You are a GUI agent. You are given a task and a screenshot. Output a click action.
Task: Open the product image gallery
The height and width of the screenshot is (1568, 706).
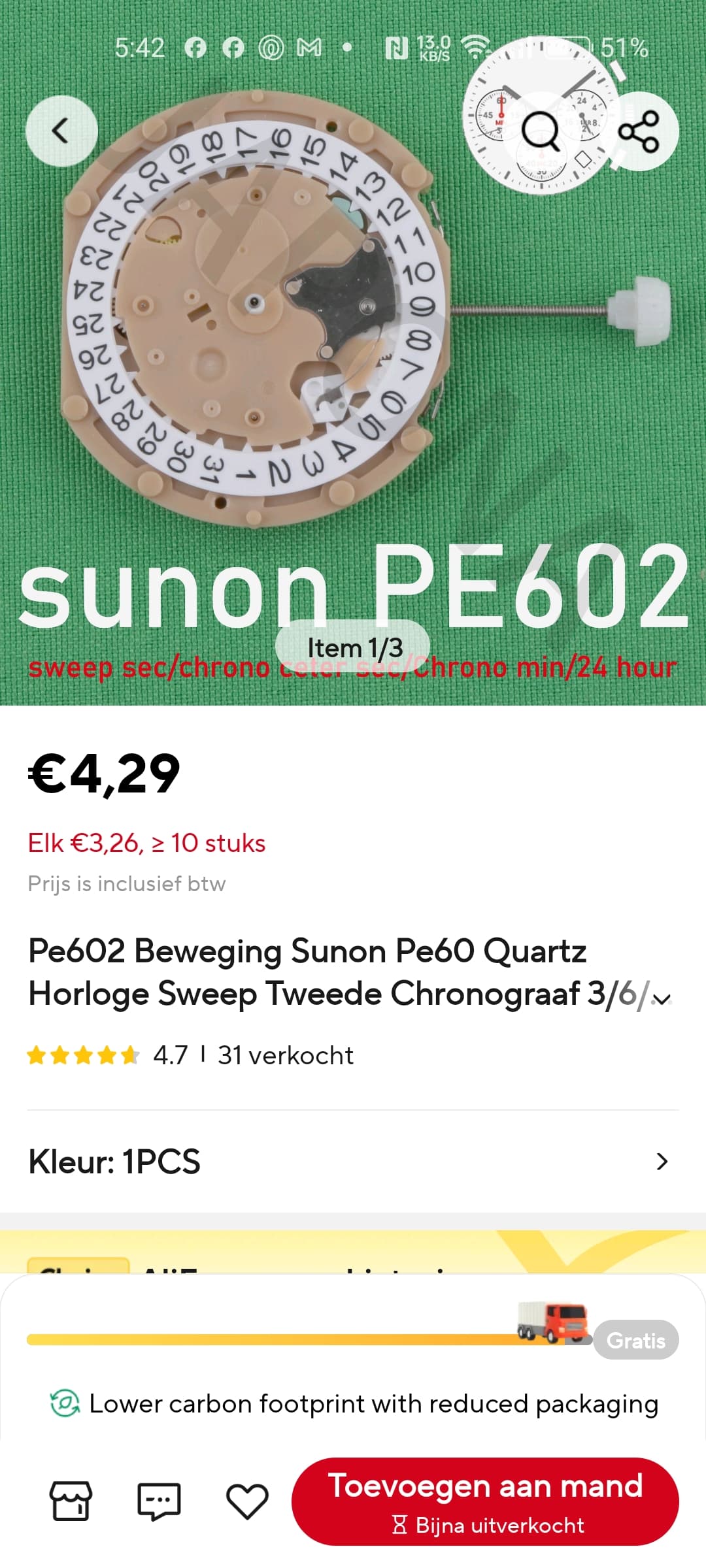click(353, 353)
